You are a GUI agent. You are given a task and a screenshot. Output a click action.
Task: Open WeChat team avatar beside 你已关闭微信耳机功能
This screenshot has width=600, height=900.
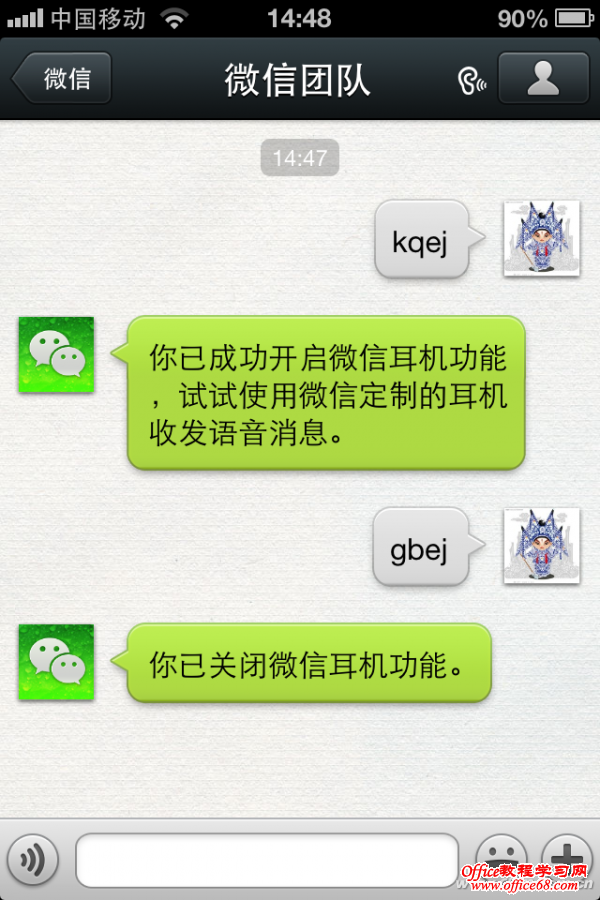coord(56,662)
